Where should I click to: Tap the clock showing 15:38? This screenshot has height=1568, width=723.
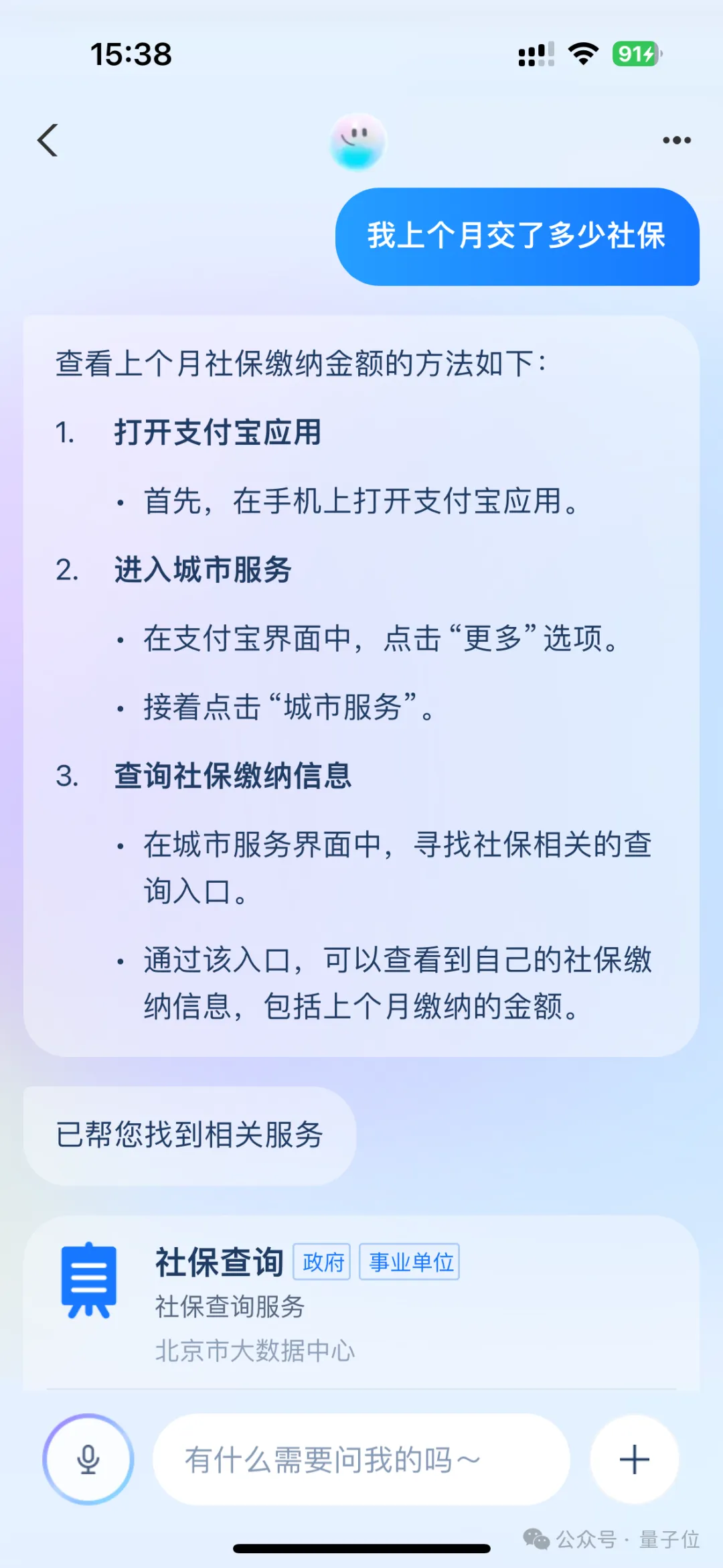[x=131, y=56]
